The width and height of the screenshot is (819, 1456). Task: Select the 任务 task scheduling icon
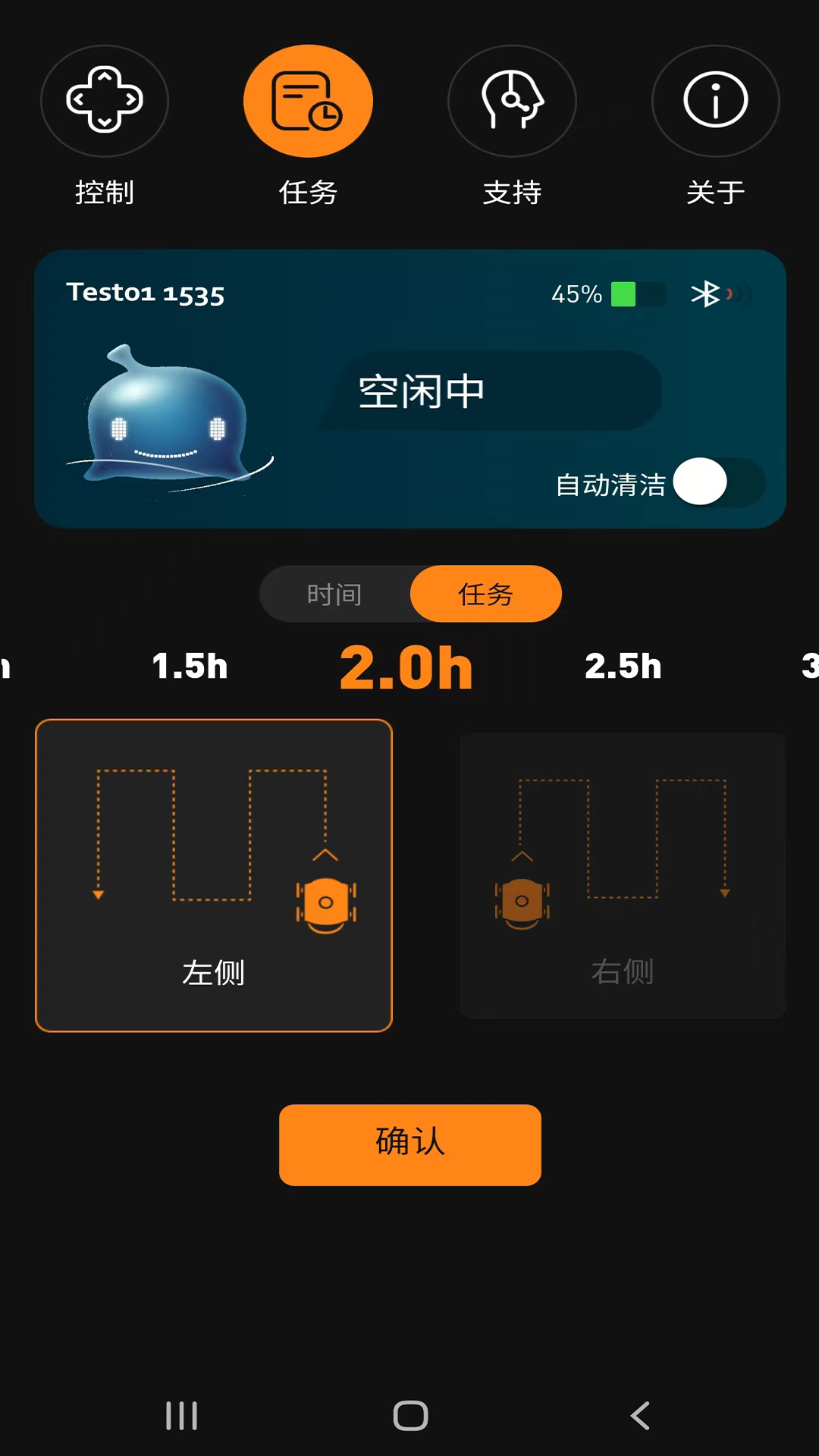[307, 101]
